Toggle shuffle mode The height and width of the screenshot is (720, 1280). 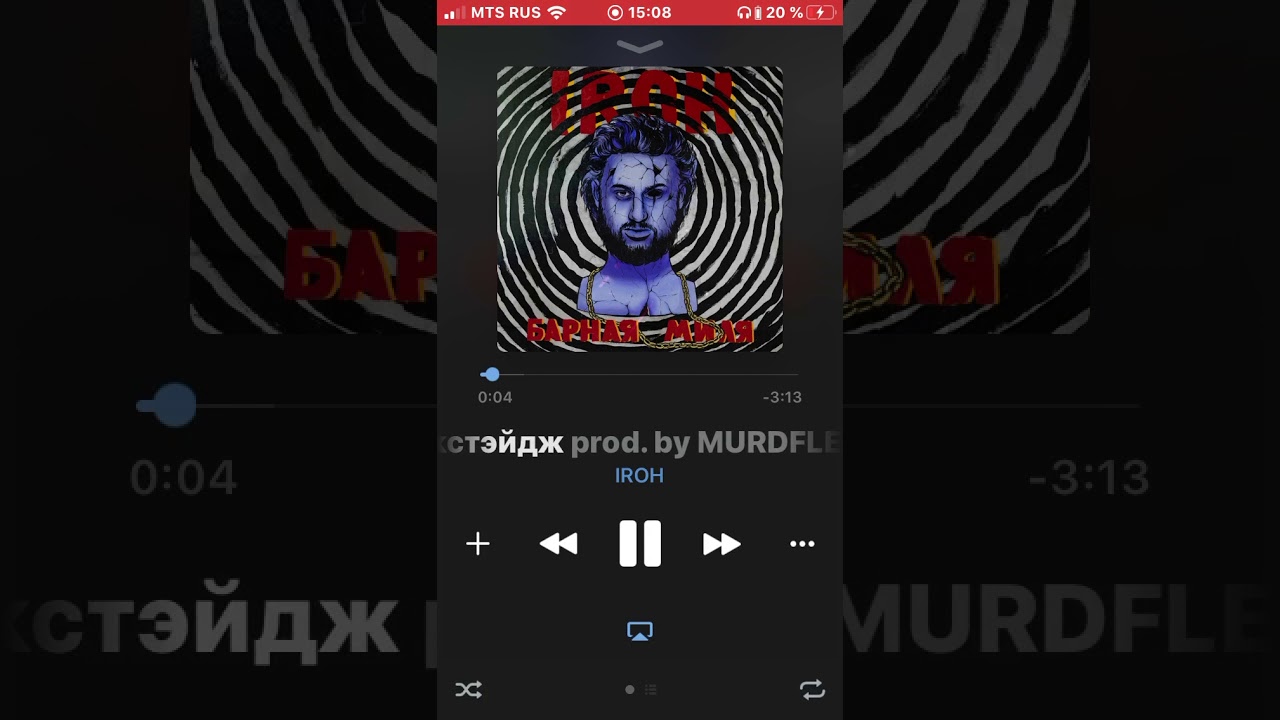click(x=468, y=689)
